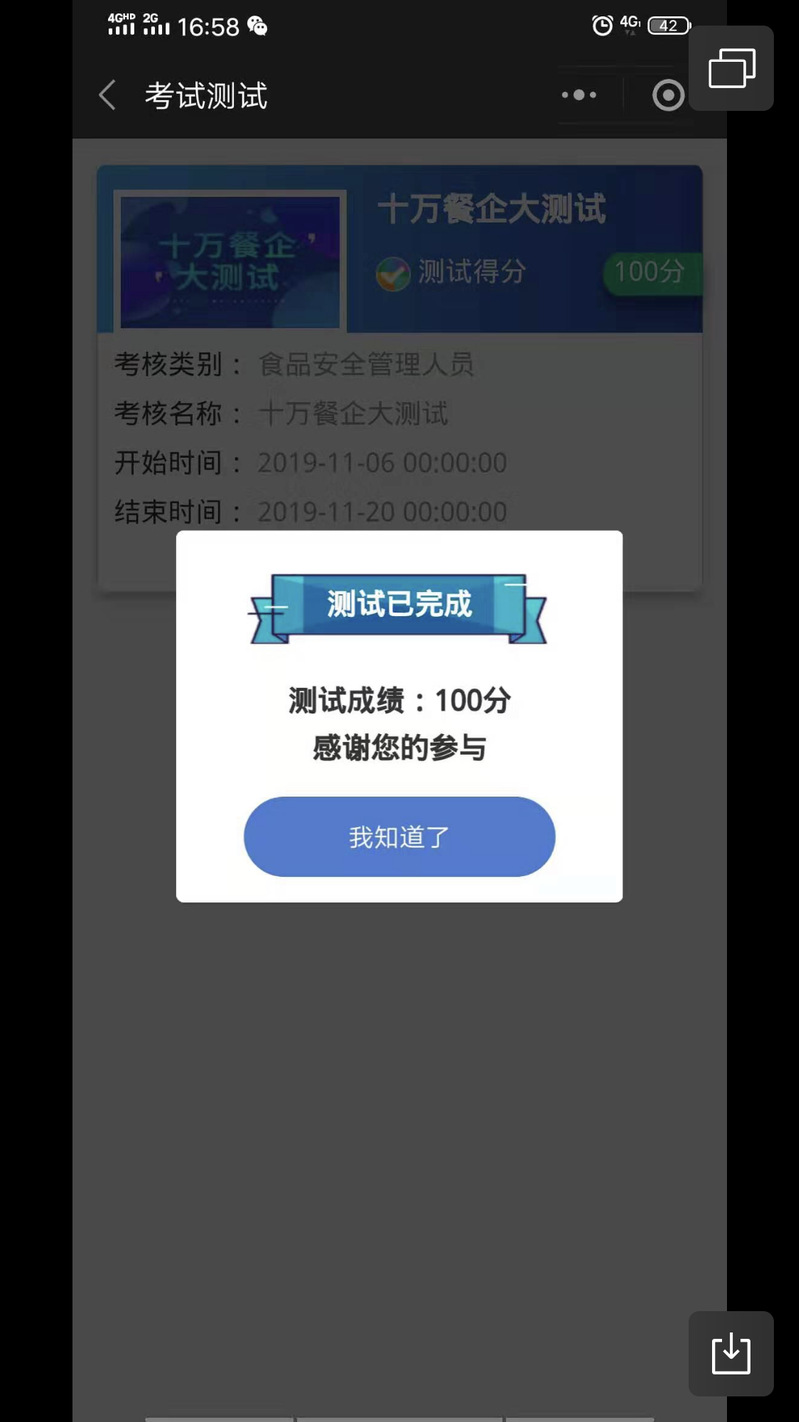799x1422 pixels.
Task: Close the mini program via circle icon
Action: [668, 95]
